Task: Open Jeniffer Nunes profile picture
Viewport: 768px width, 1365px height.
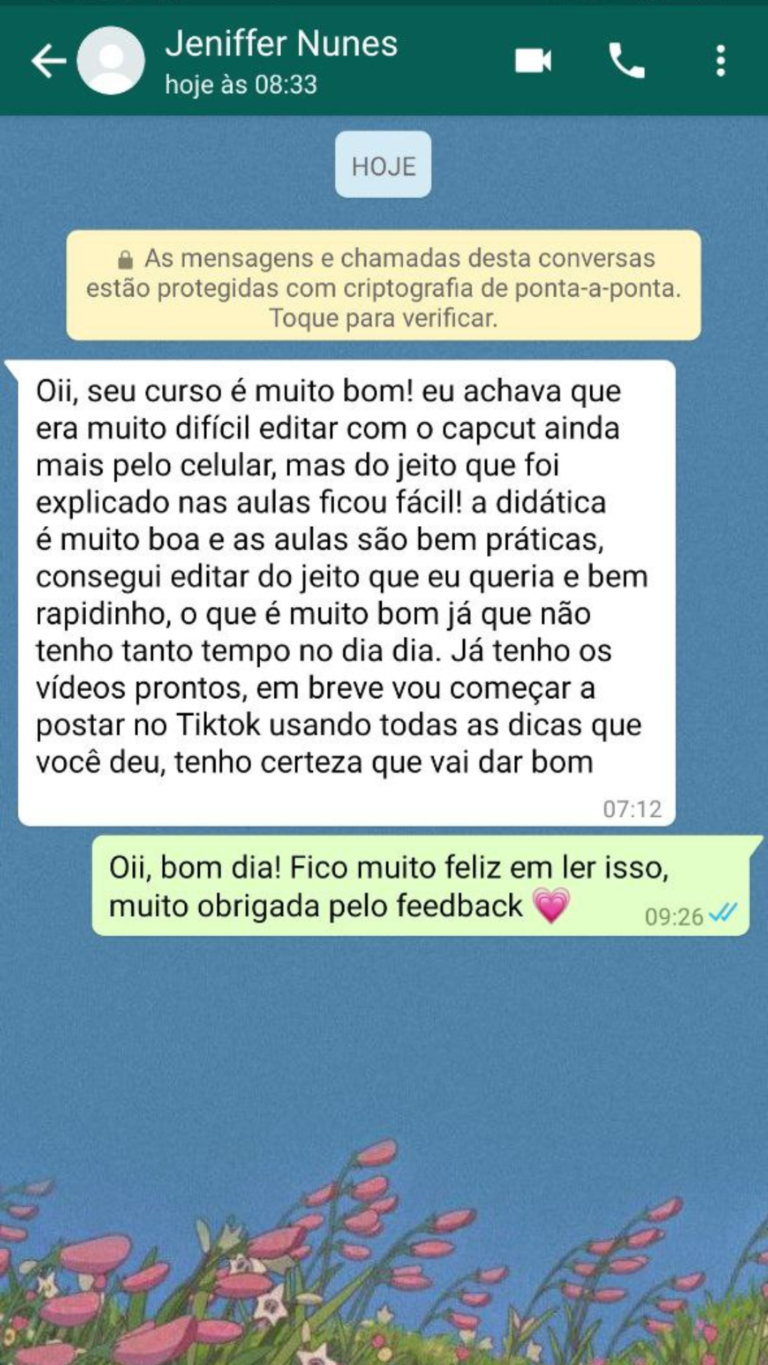Action: click(111, 61)
